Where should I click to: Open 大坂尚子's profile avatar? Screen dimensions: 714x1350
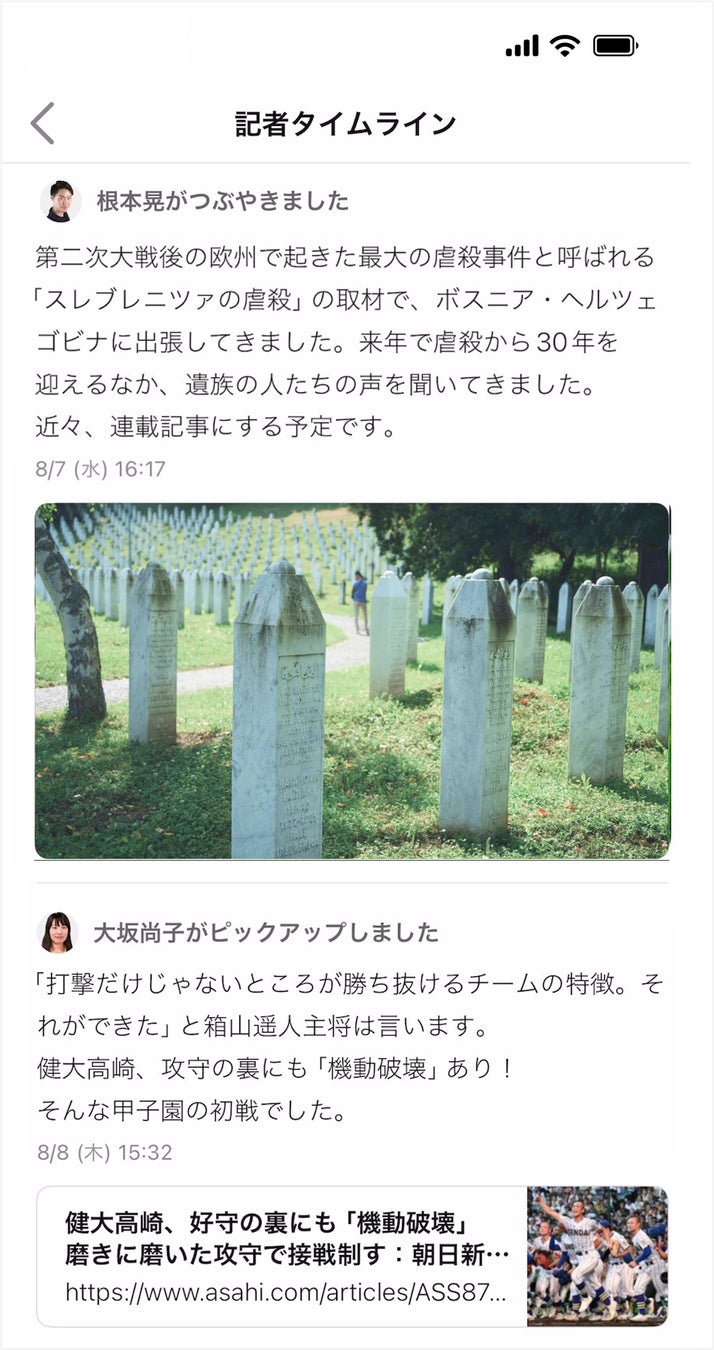pos(58,932)
